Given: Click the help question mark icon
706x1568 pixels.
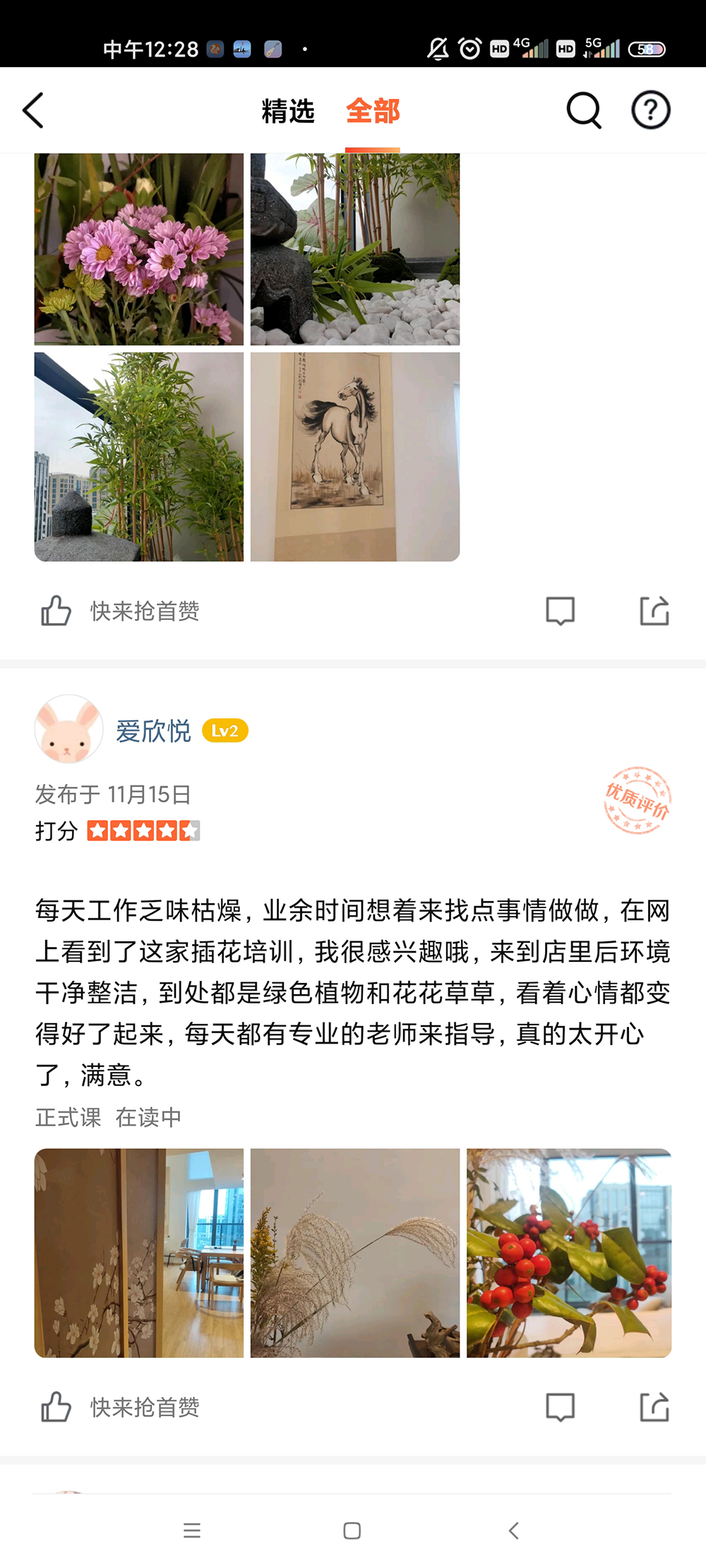Looking at the screenshot, I should point(650,111).
